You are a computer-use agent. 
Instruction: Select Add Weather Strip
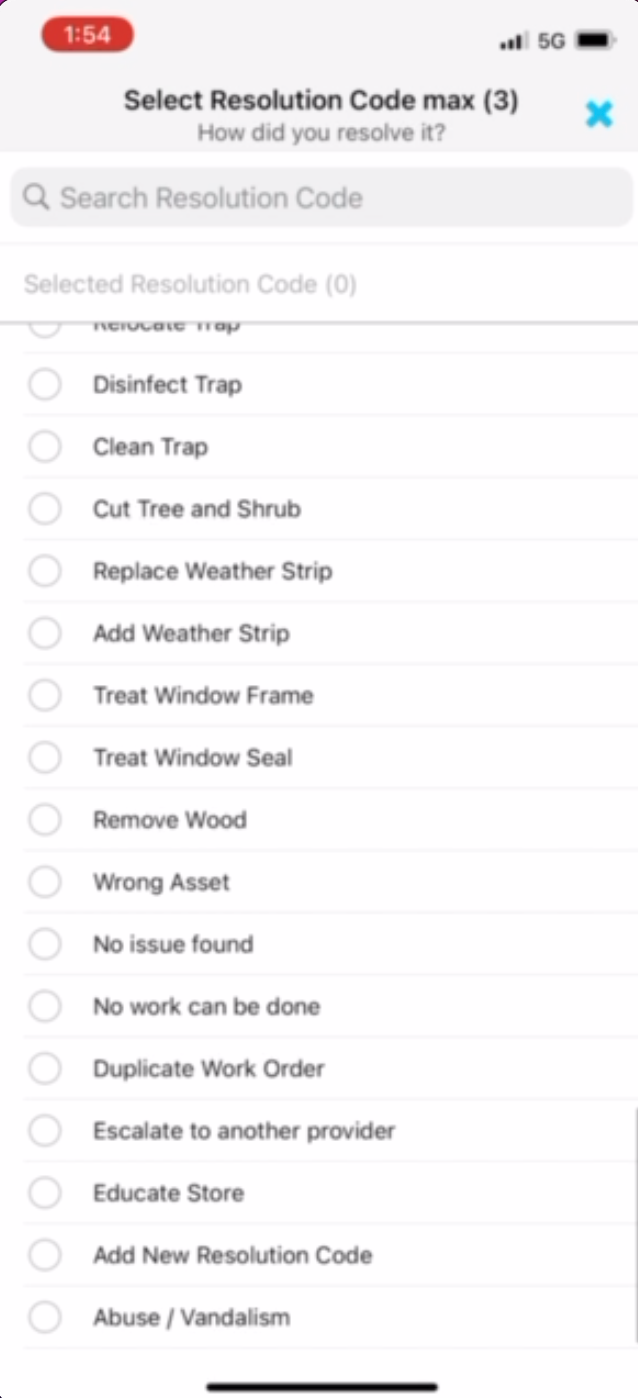tap(330, 633)
